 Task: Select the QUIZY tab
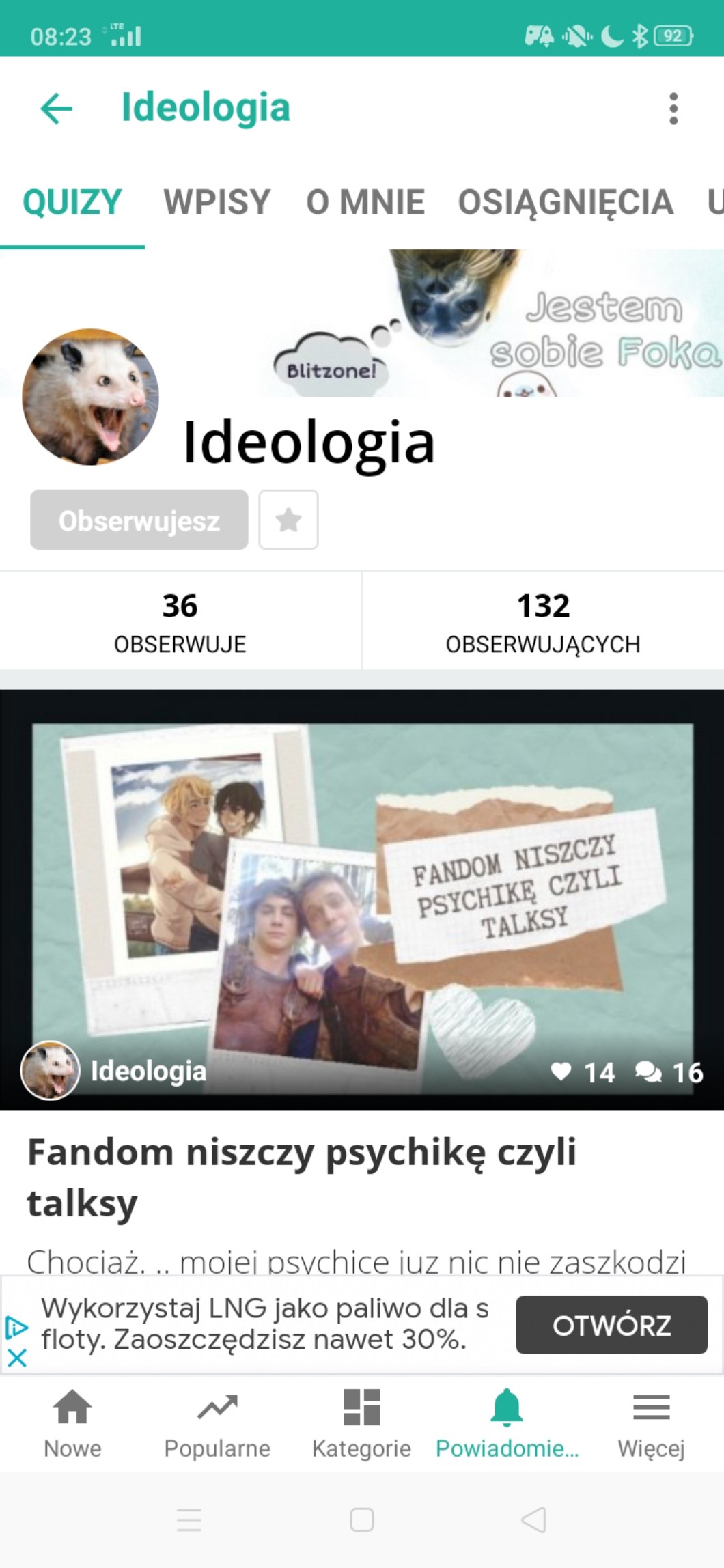[72, 202]
